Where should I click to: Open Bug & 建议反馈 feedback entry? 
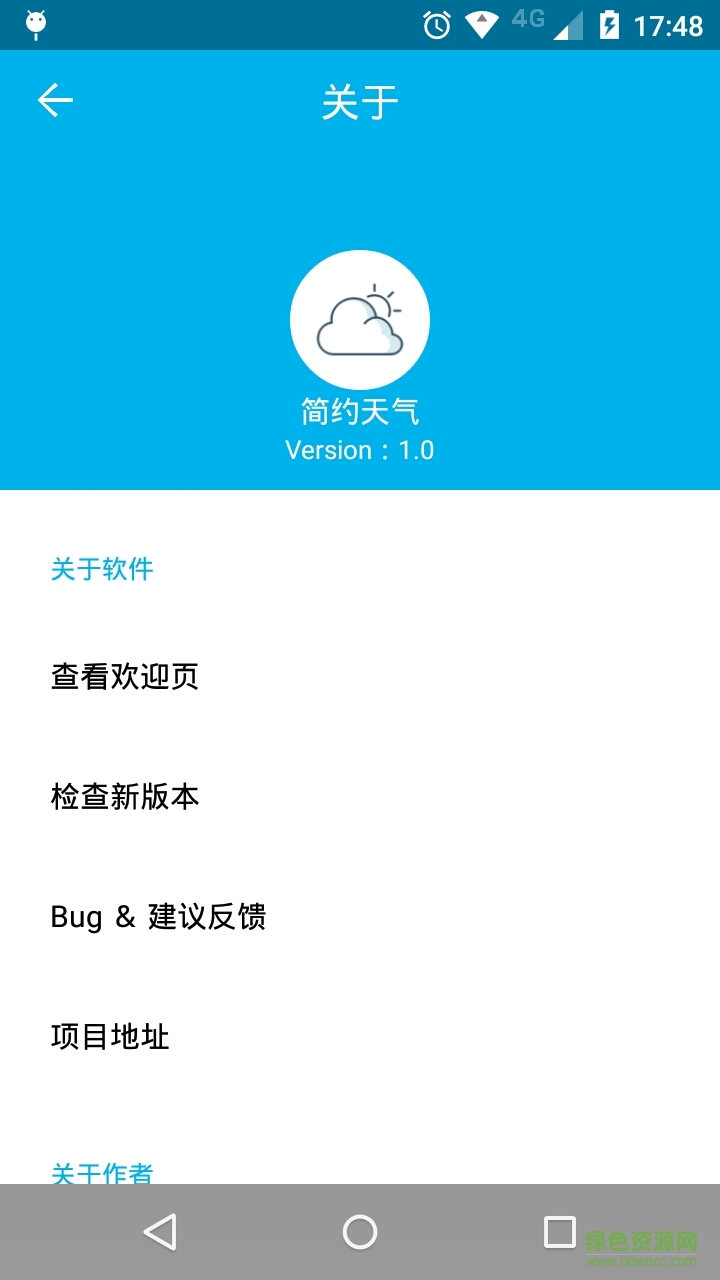[x=160, y=917]
